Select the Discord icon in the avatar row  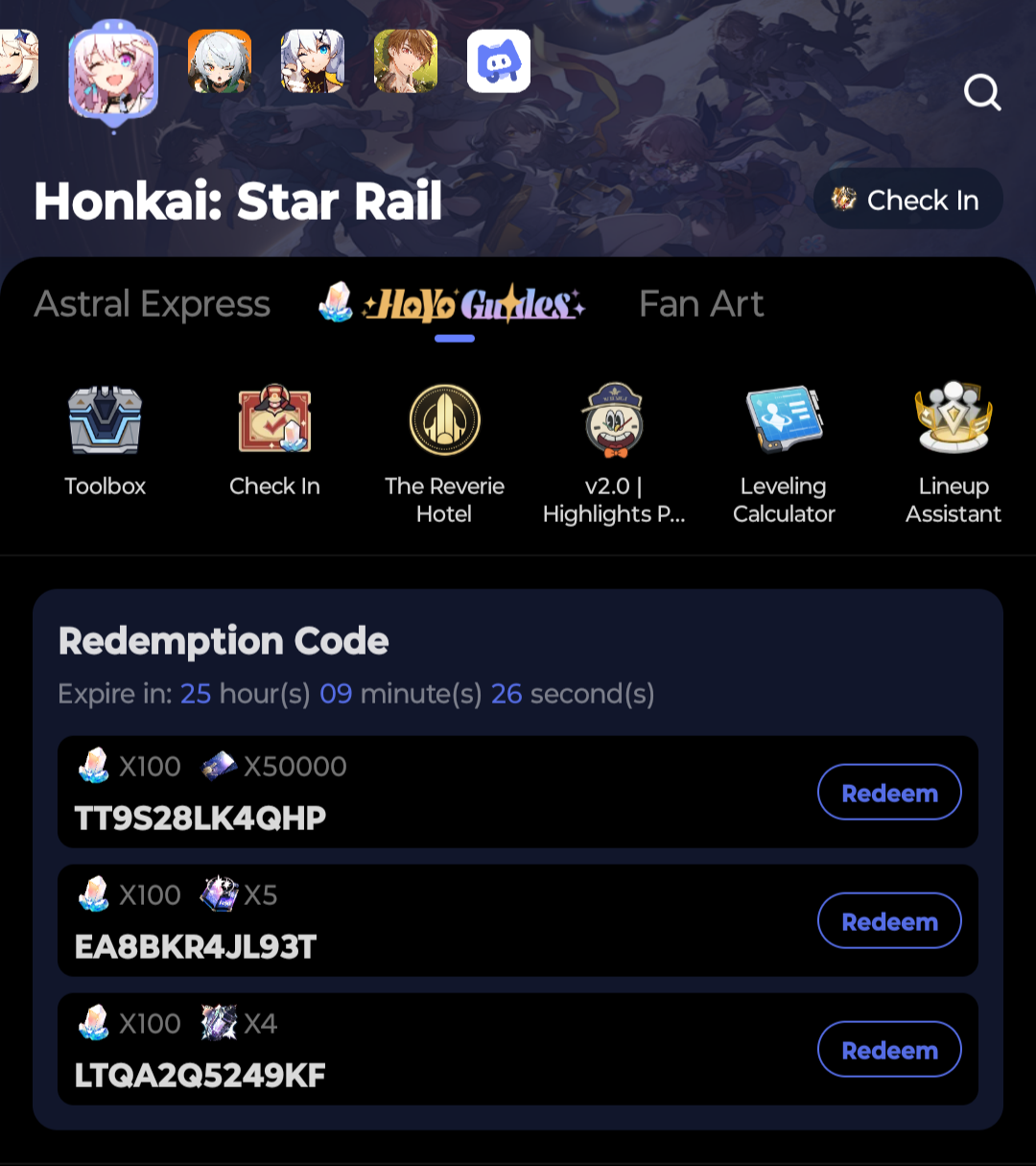(x=499, y=59)
